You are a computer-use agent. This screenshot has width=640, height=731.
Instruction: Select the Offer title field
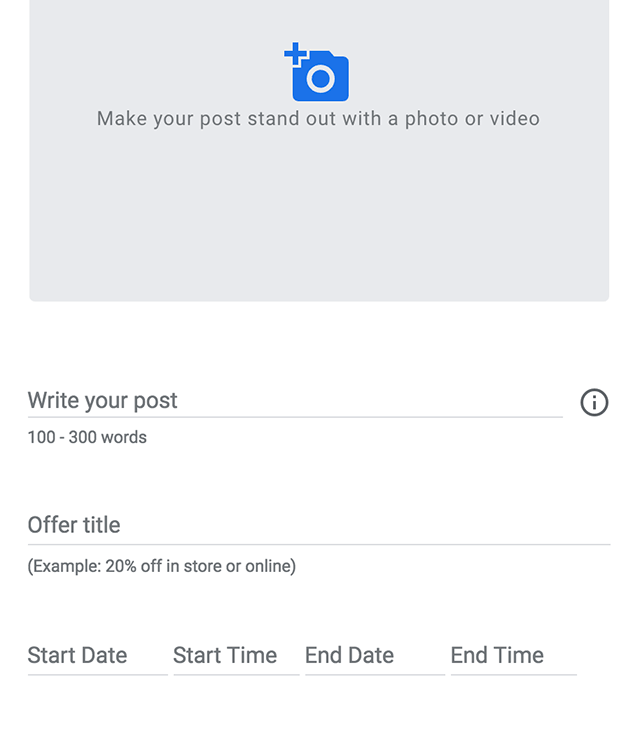(x=318, y=525)
